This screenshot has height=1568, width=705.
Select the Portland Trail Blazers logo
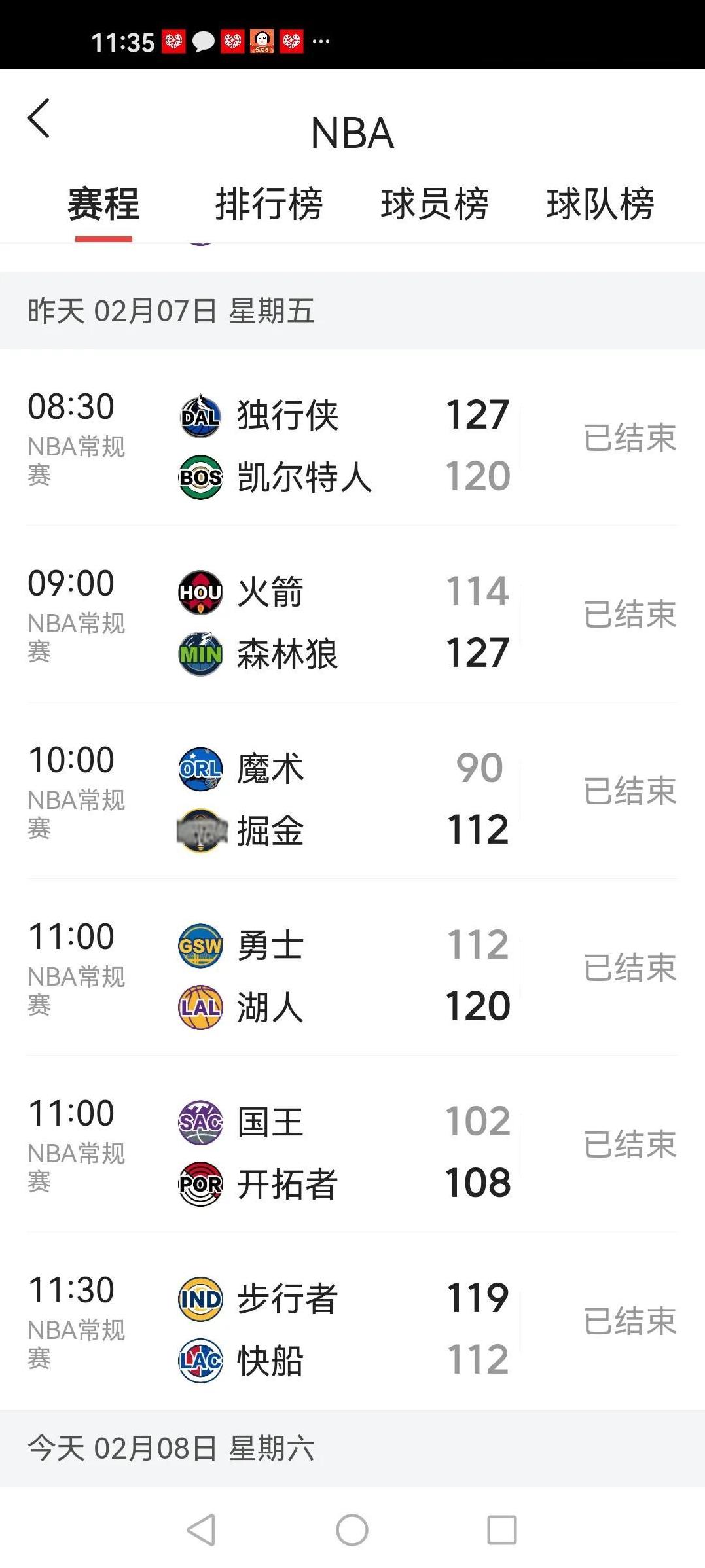[x=200, y=1183]
